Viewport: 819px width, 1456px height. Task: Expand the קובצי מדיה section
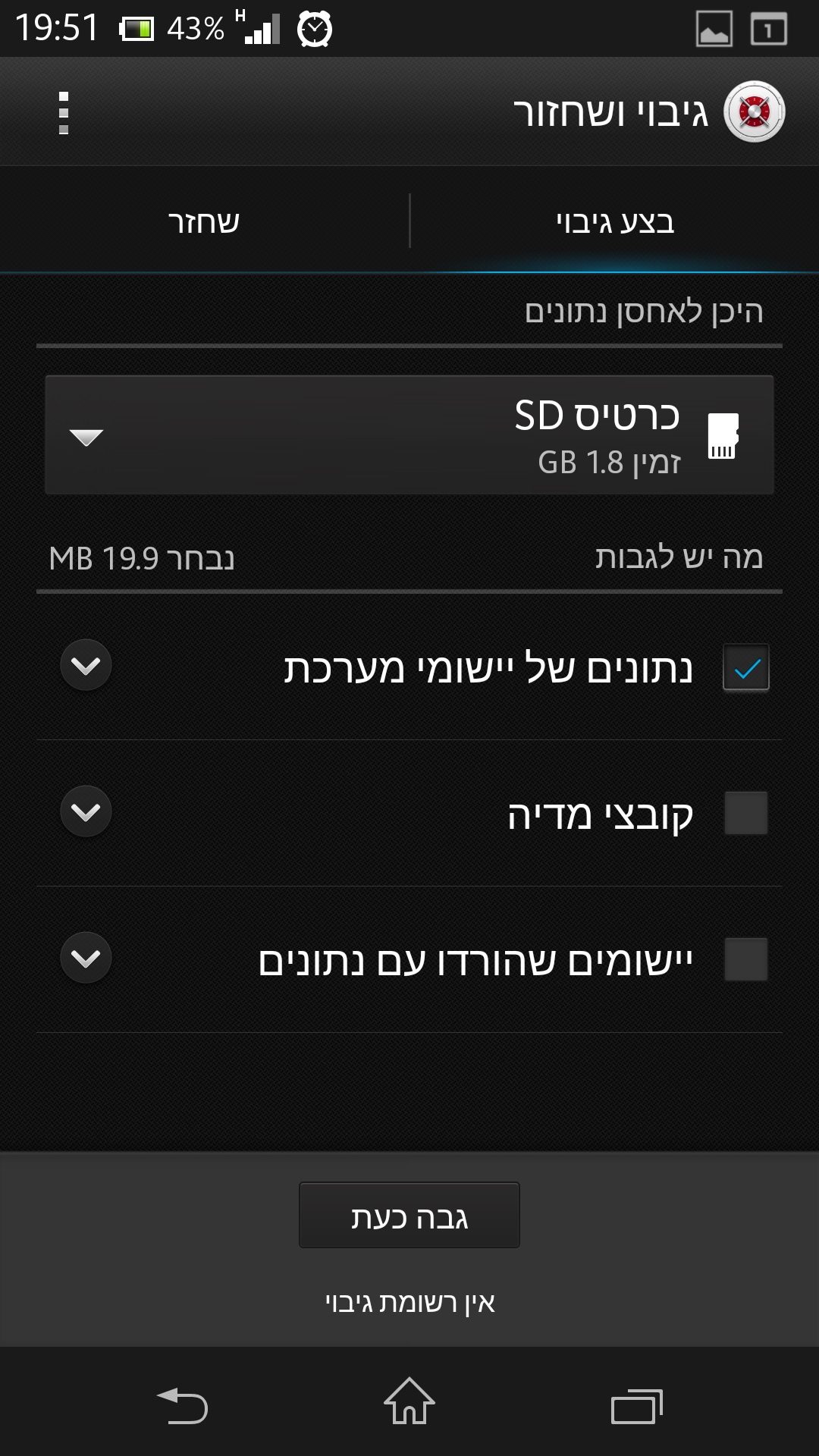click(x=86, y=811)
